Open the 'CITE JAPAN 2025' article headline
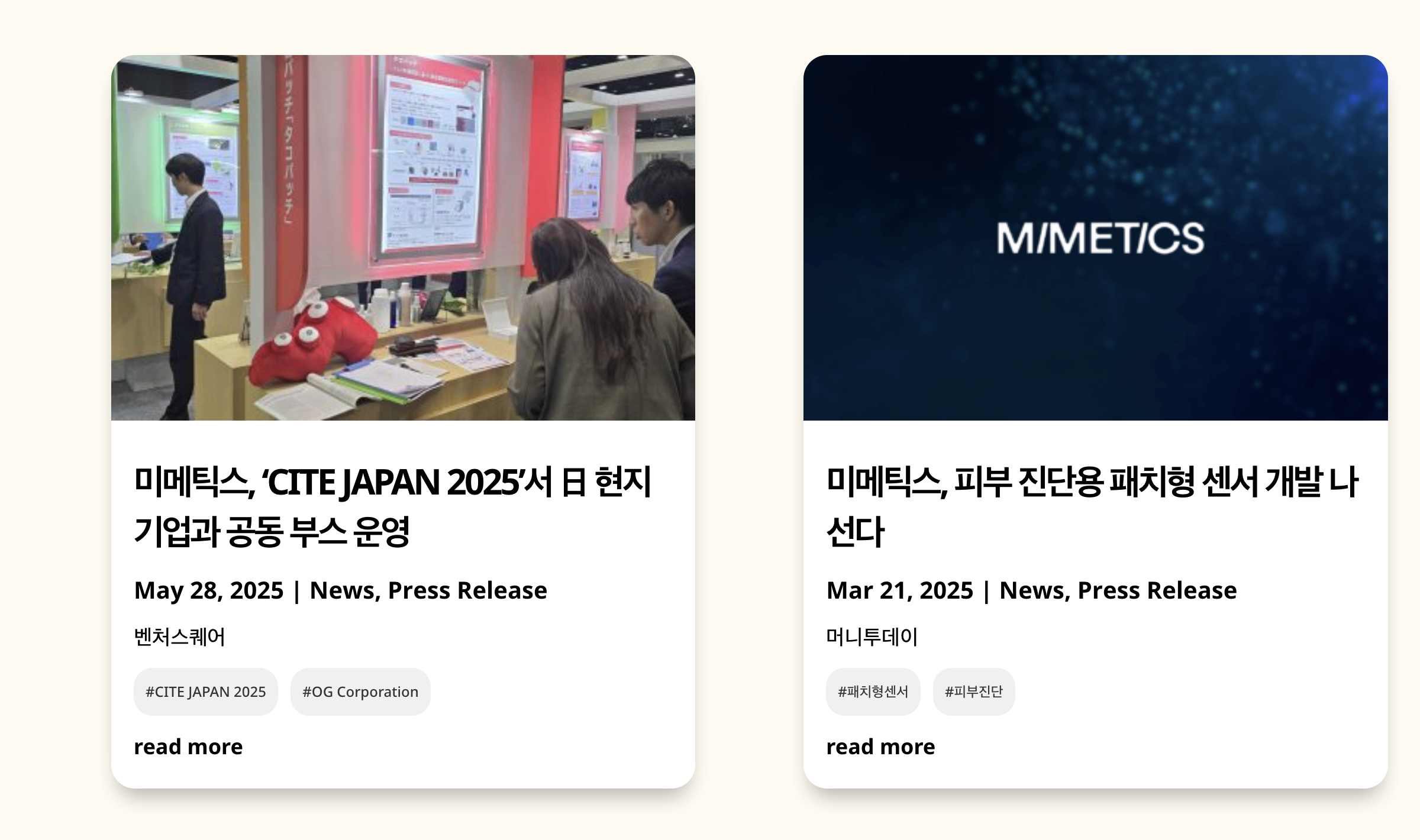Screen dimensions: 1420x840 (392, 506)
